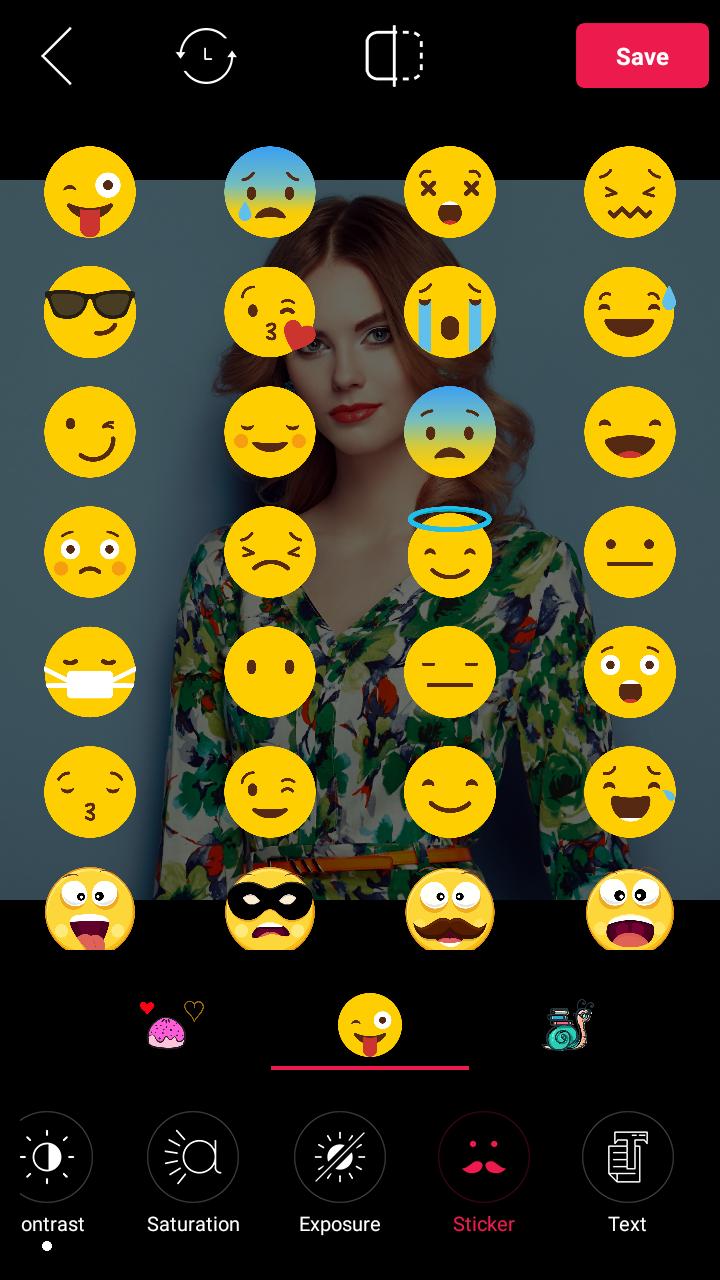
Task: Add the mustache emoji sticker
Action: pos(450,909)
